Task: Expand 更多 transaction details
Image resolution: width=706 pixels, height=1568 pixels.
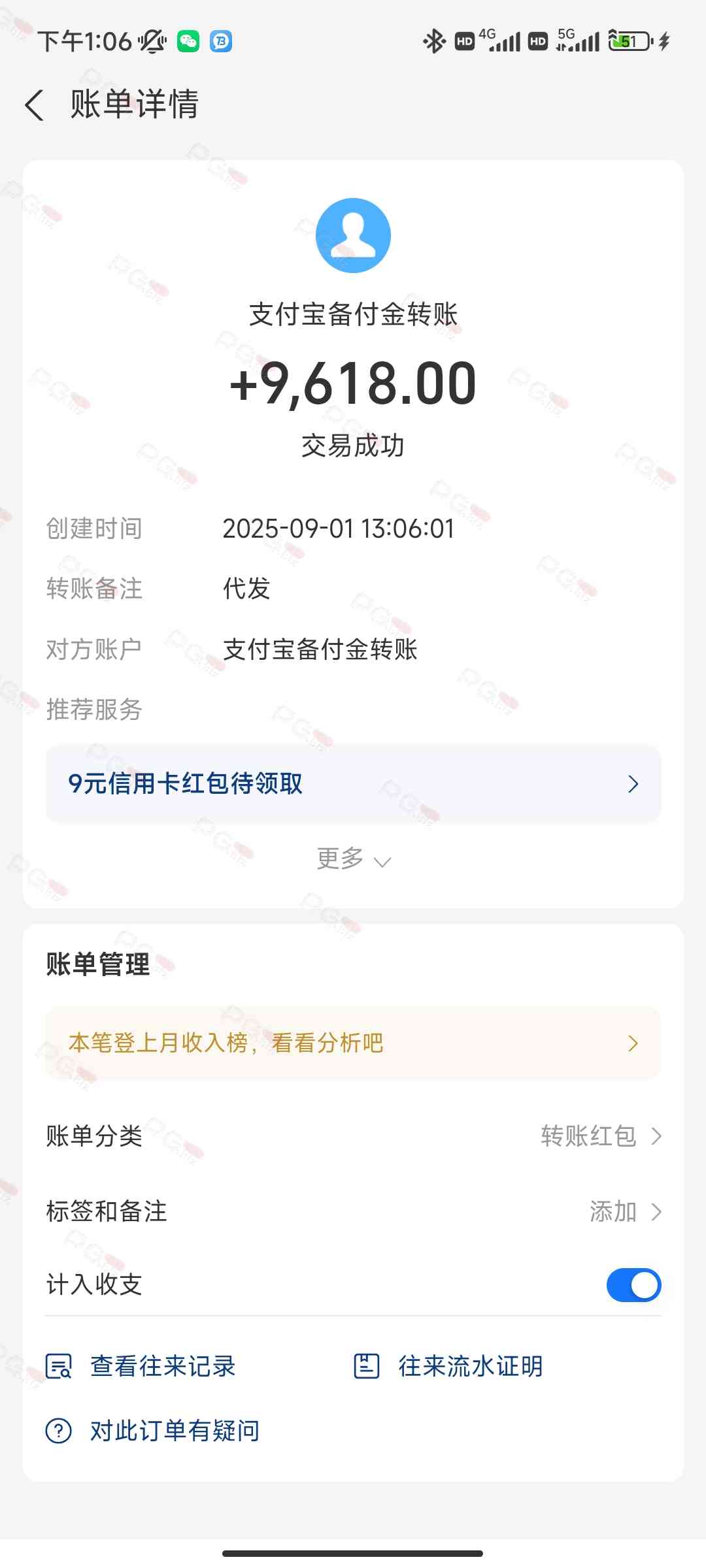Action: point(353,859)
